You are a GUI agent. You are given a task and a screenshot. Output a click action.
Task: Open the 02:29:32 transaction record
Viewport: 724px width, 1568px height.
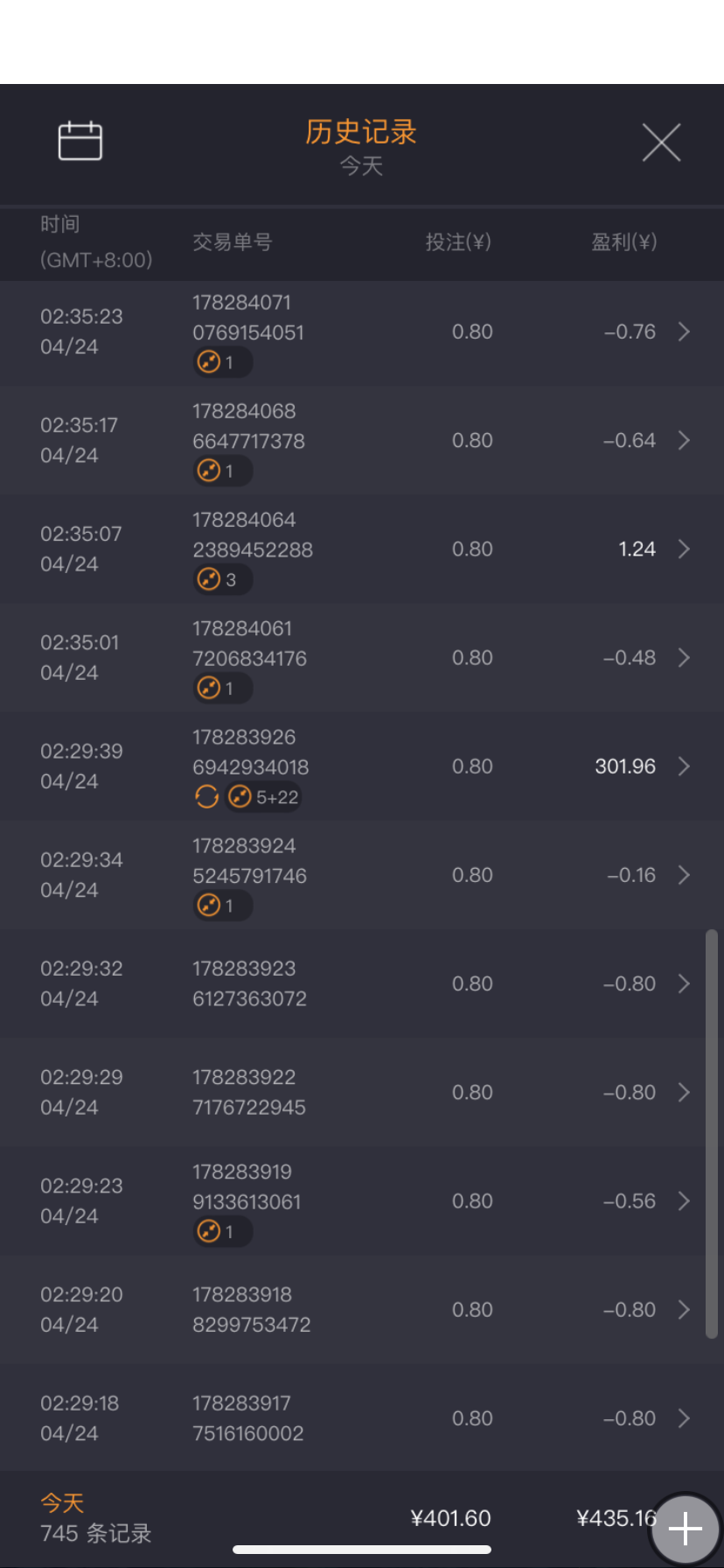tap(362, 983)
